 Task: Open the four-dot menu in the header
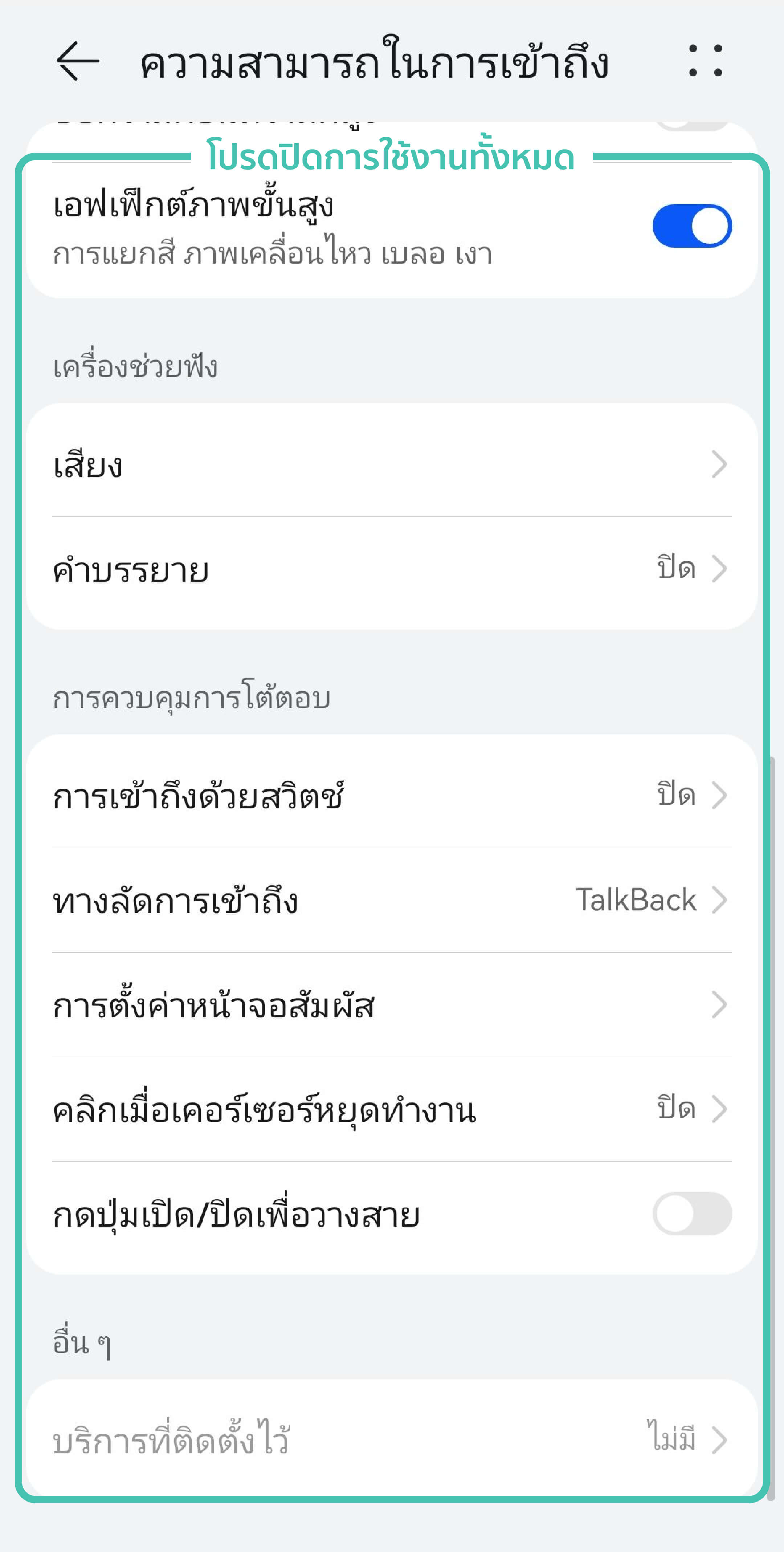pyautogui.click(x=705, y=61)
